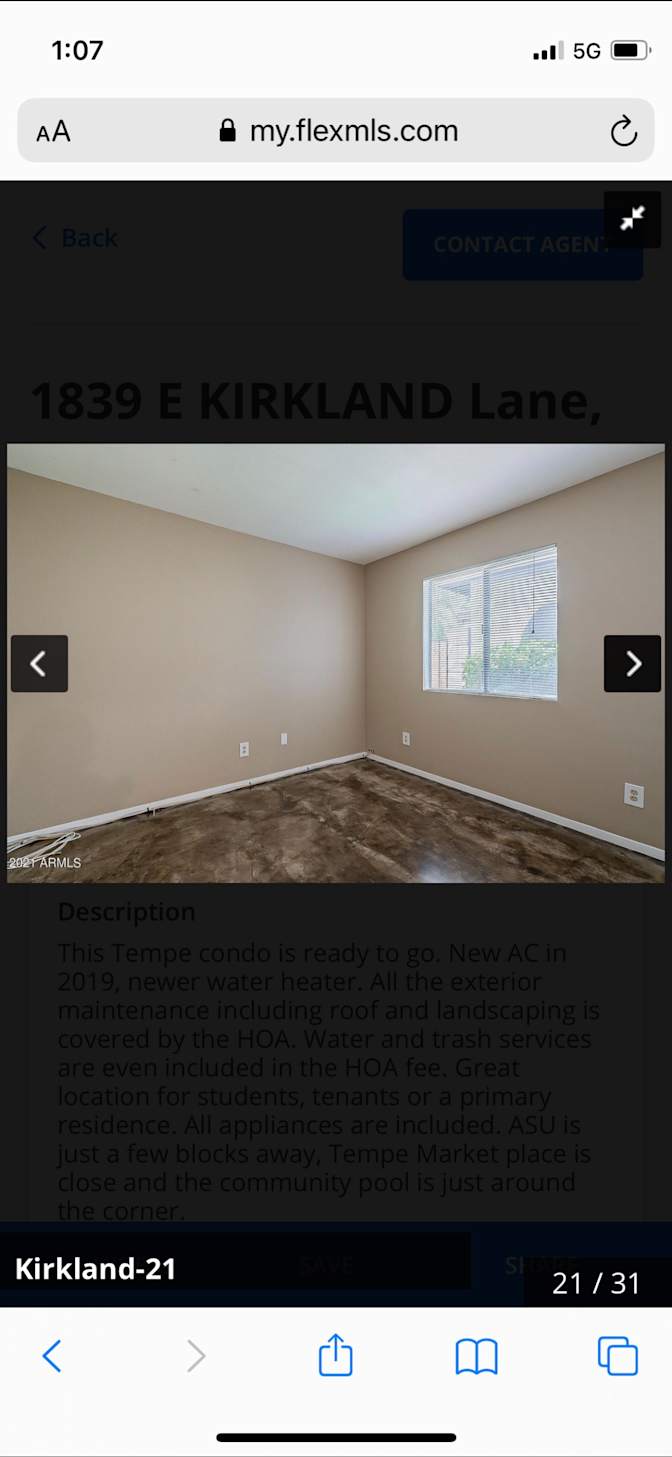Open the Safari share sheet
This screenshot has height=1457, width=672.
point(336,1355)
